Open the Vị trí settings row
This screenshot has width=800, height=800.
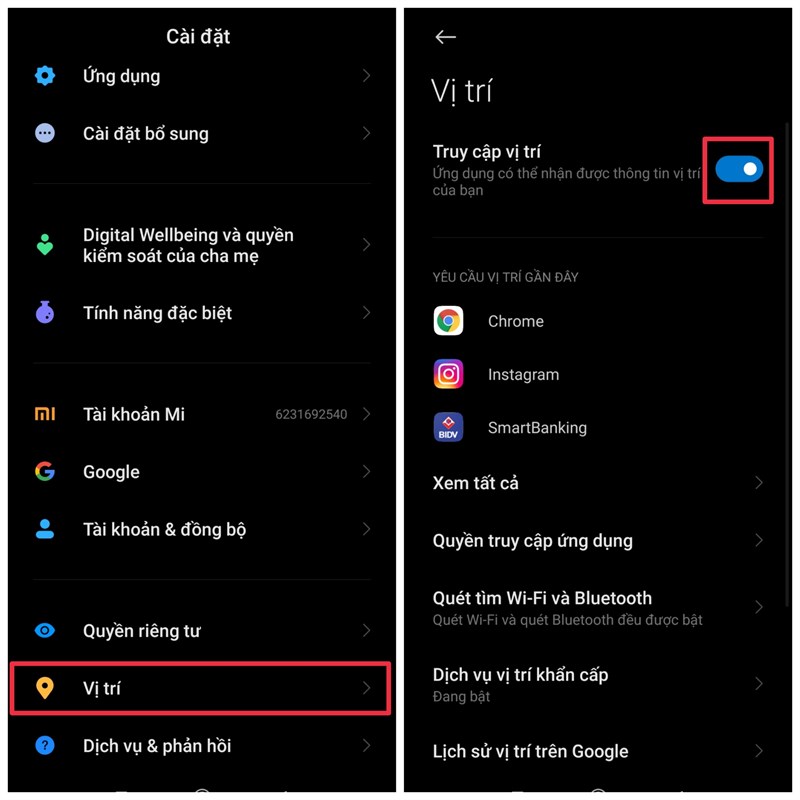200,688
